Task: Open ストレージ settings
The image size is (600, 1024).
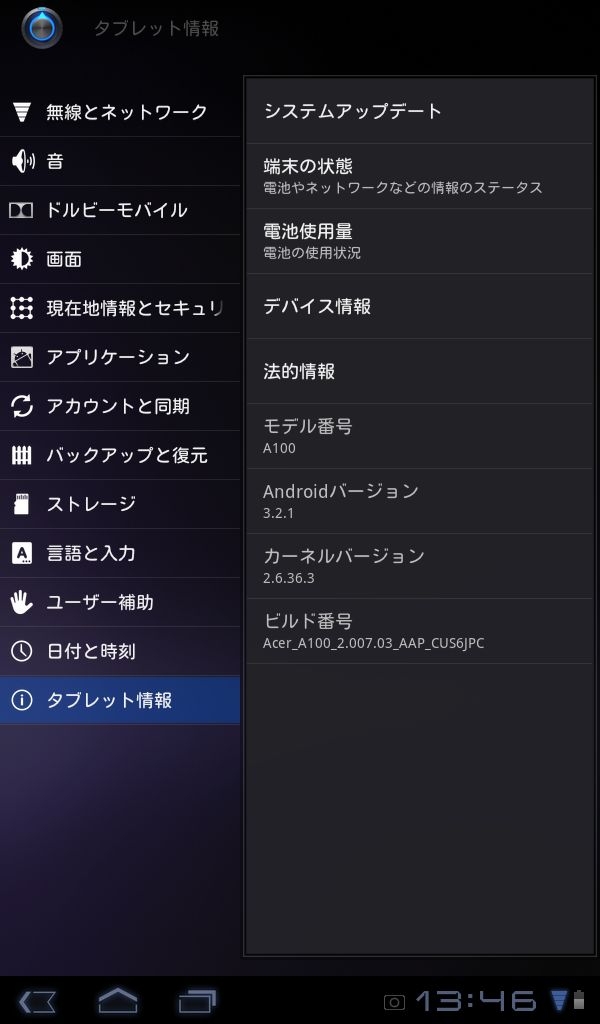Action: click(x=120, y=504)
